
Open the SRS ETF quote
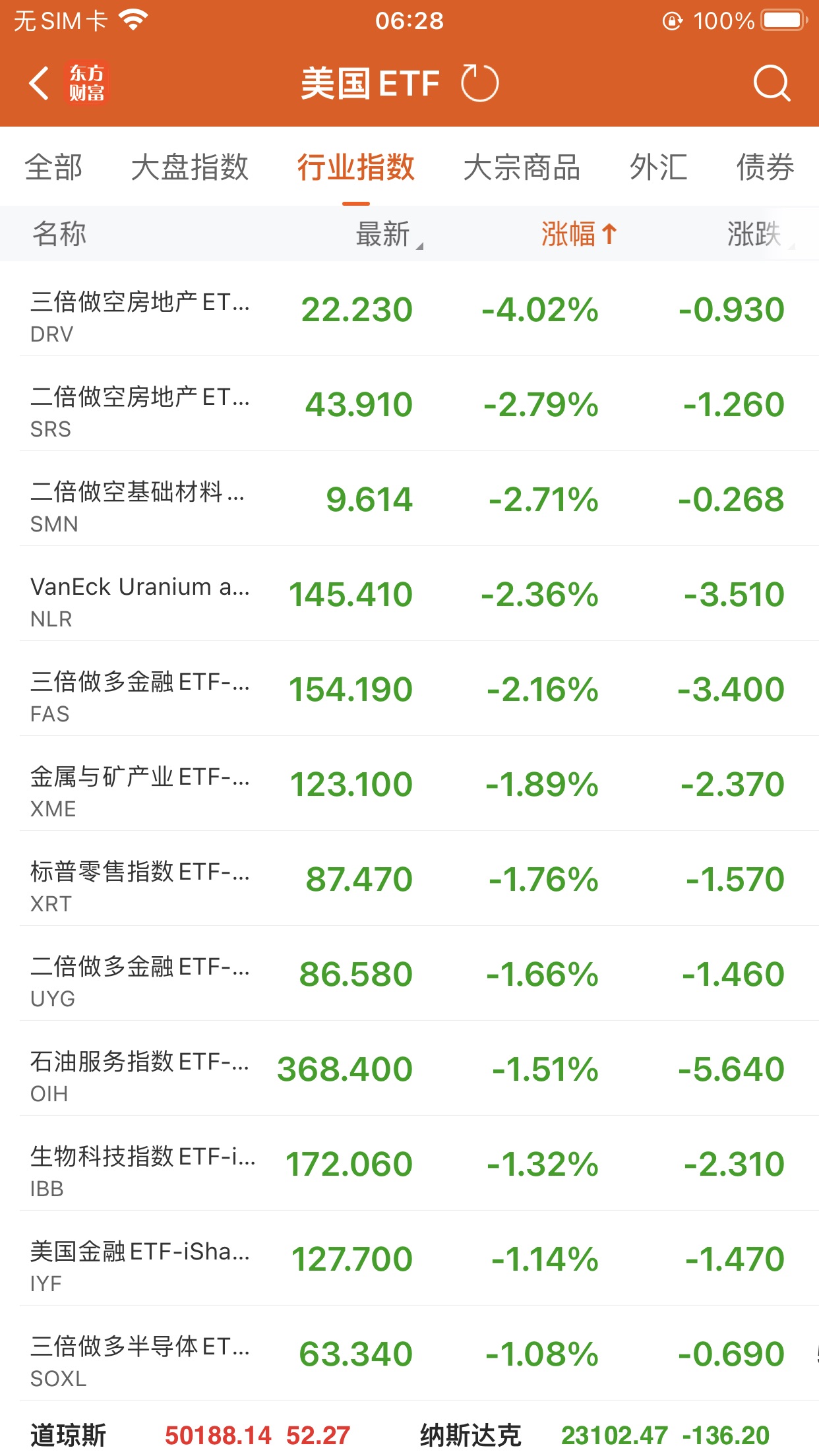(x=409, y=404)
